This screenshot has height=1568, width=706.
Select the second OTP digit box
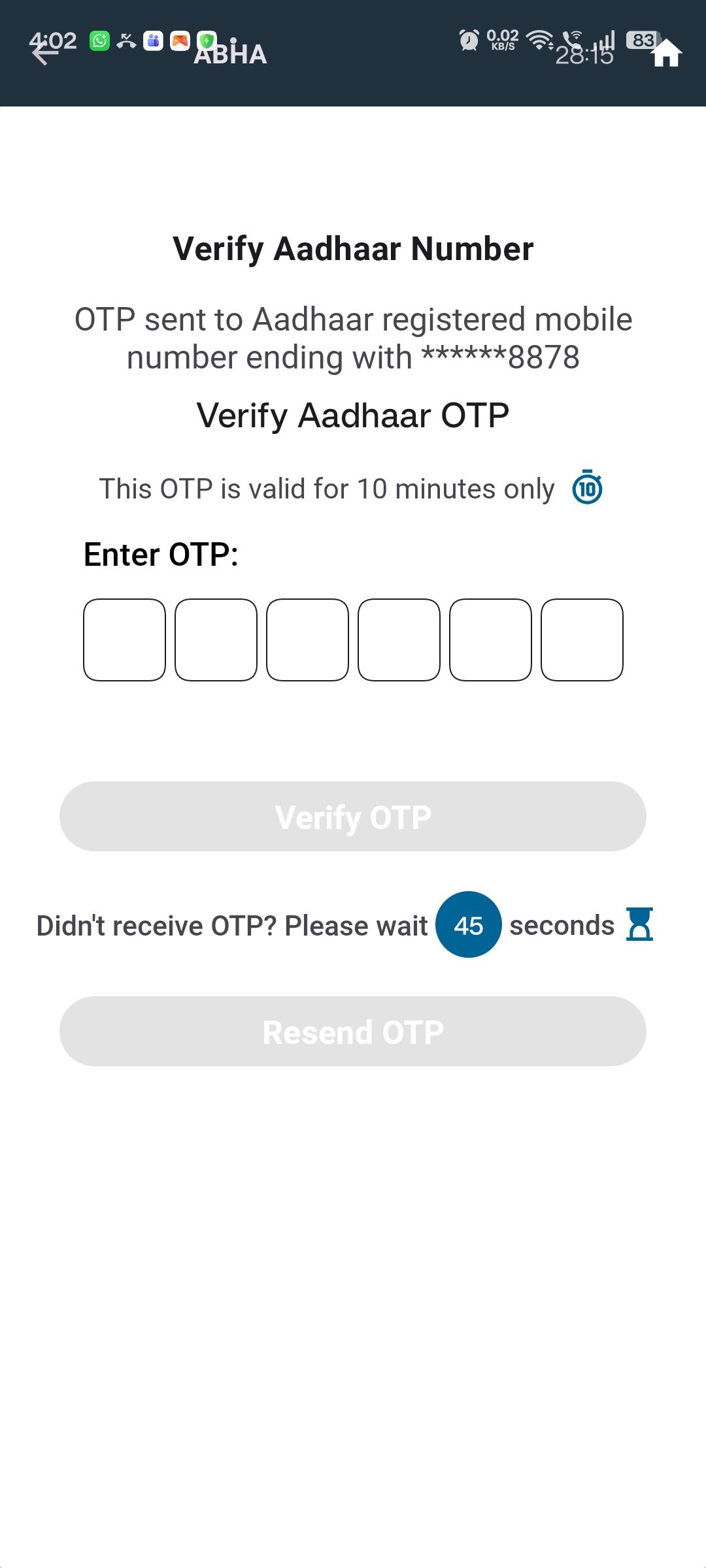pyautogui.click(x=216, y=640)
